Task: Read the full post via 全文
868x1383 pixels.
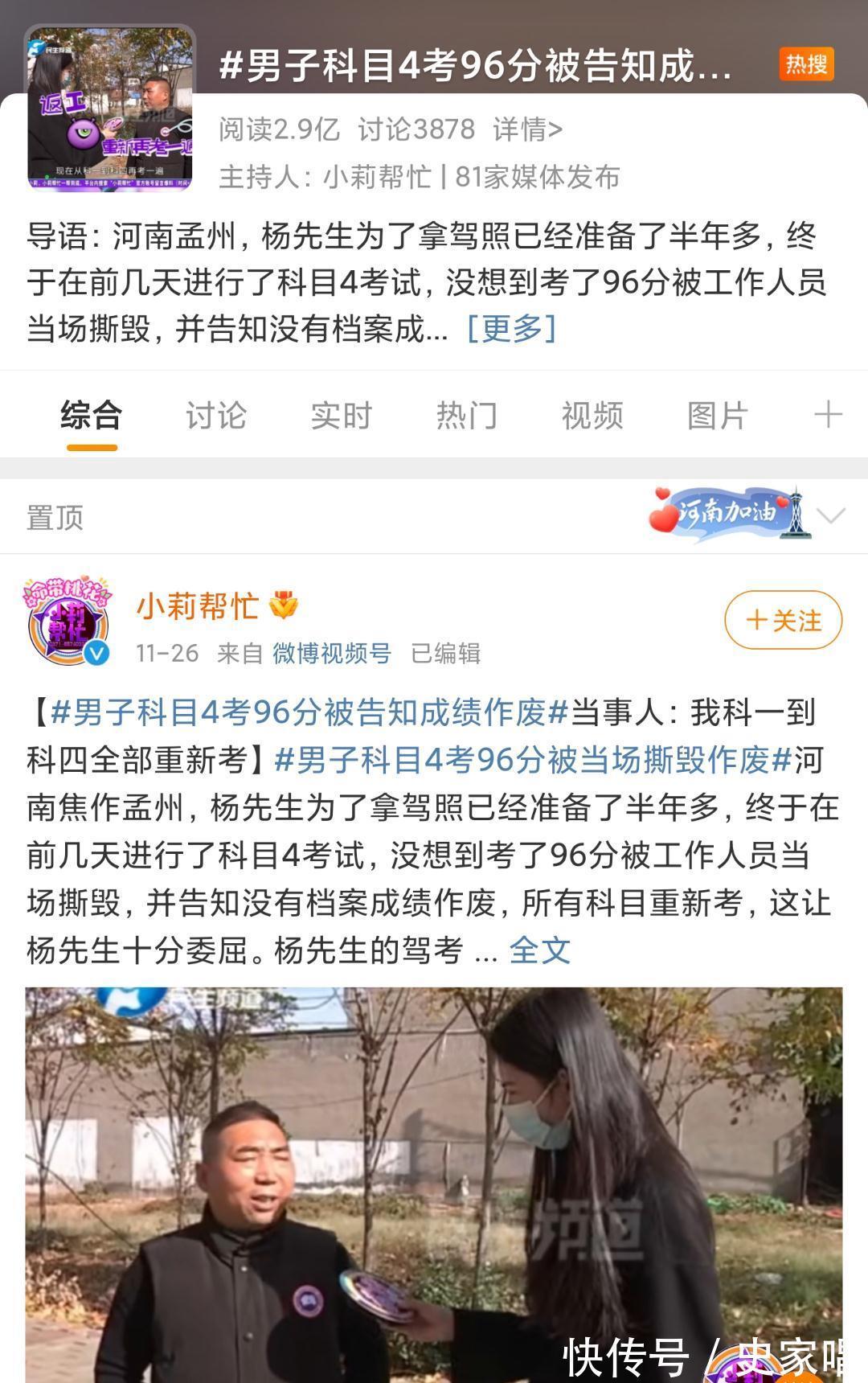Action: [x=539, y=950]
